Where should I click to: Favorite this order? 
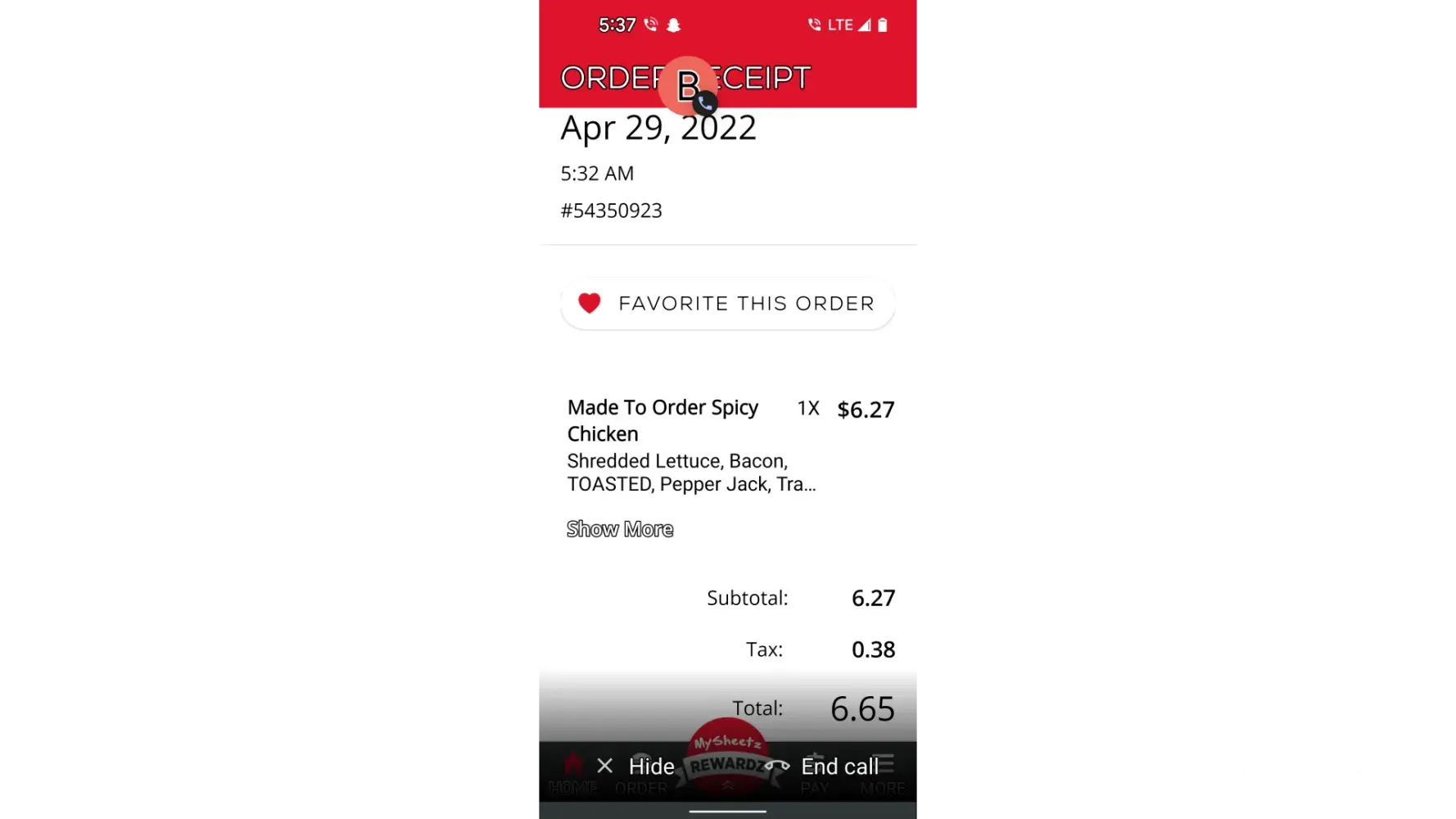pos(727,304)
